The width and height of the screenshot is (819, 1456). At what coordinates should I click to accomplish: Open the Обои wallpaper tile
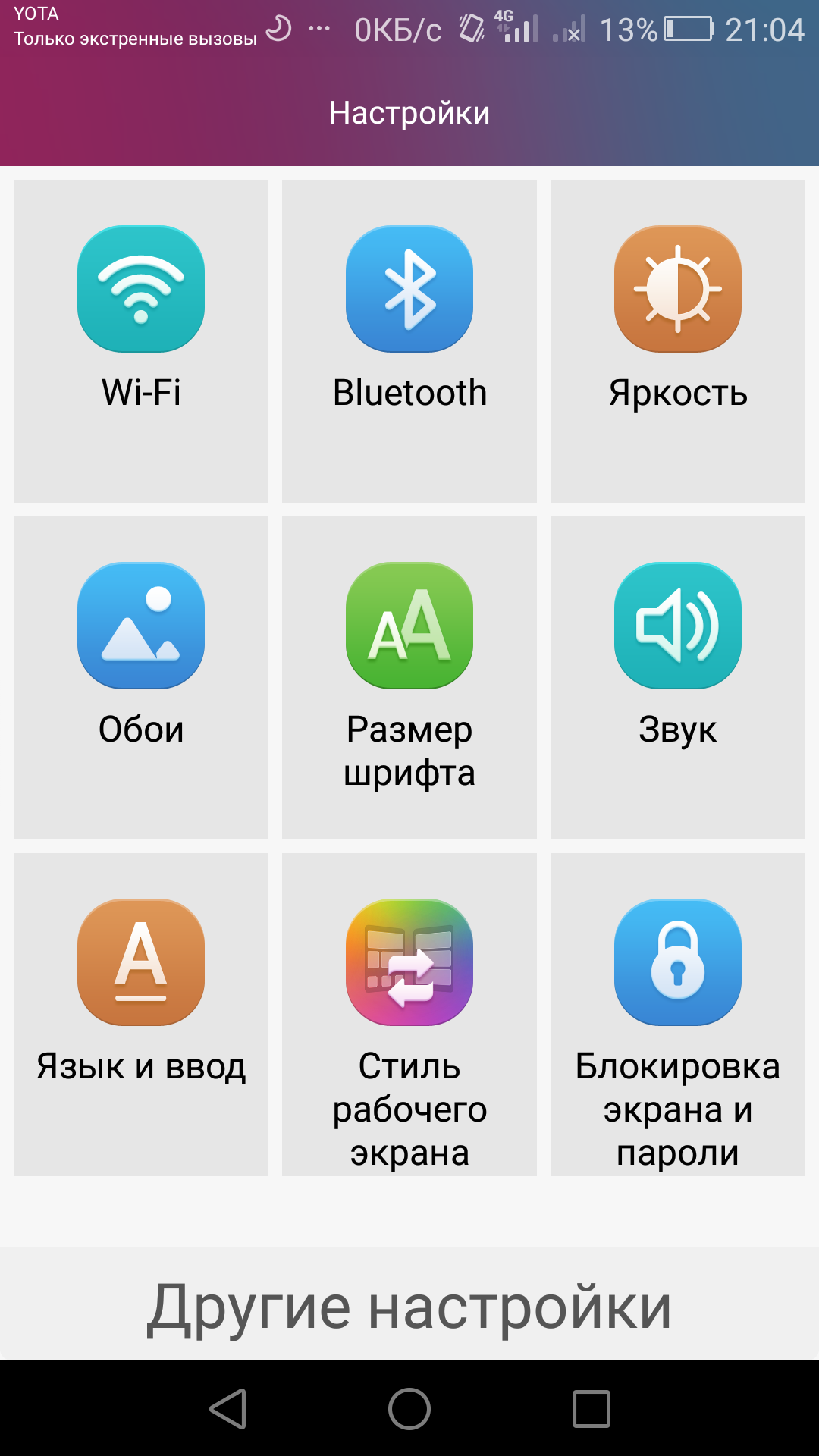(141, 678)
